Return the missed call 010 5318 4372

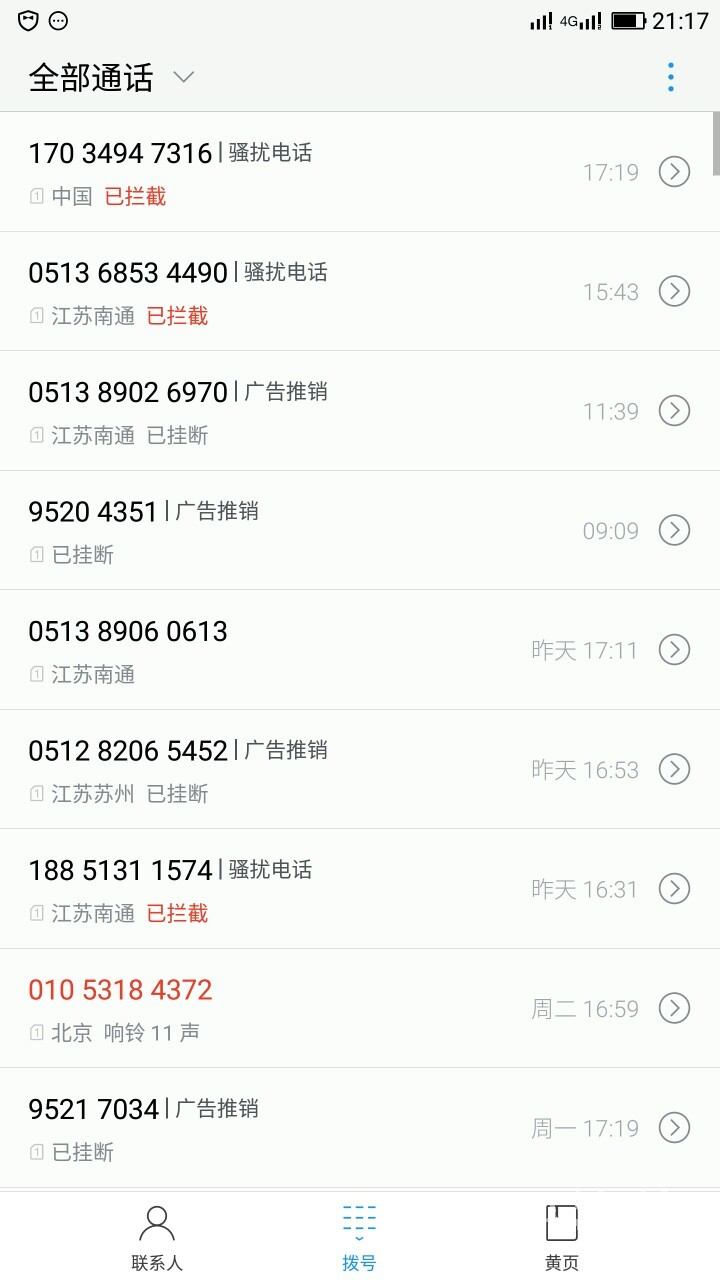click(x=300, y=1008)
